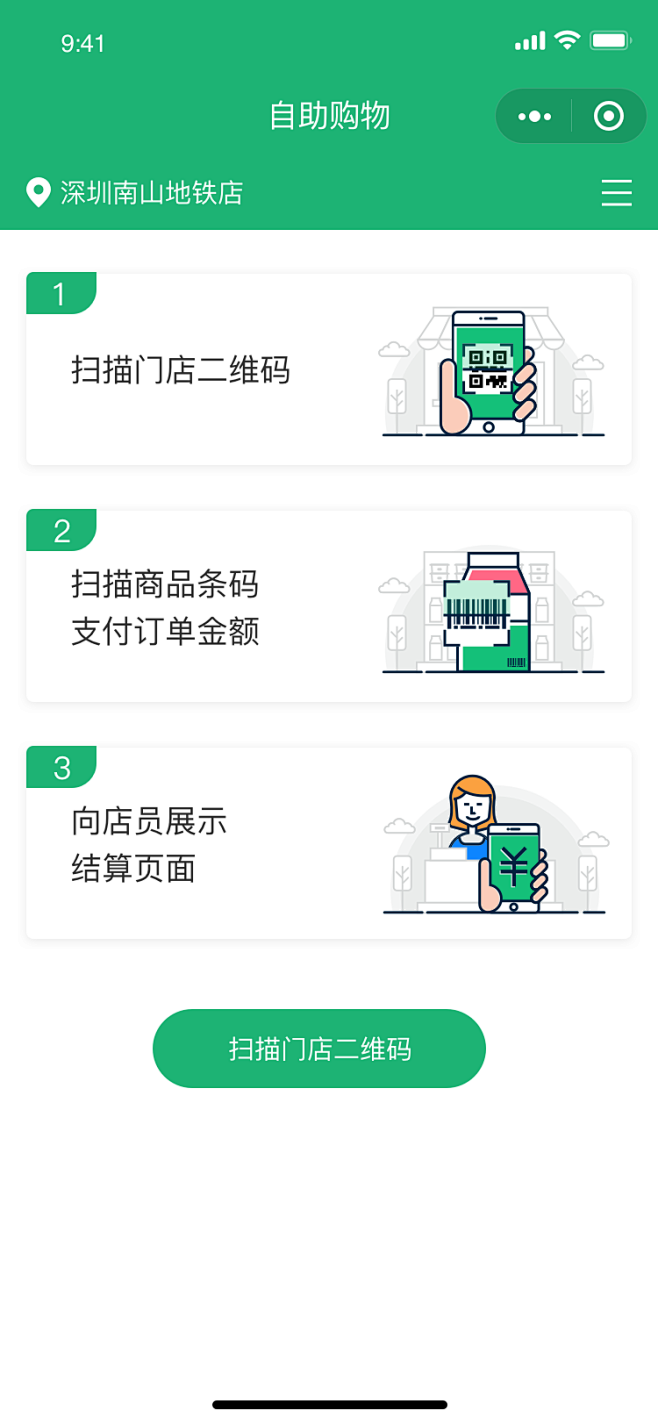Tap the green 扫描门店二维码 button
Viewport: 658px width, 1425px height.
[x=319, y=1048]
